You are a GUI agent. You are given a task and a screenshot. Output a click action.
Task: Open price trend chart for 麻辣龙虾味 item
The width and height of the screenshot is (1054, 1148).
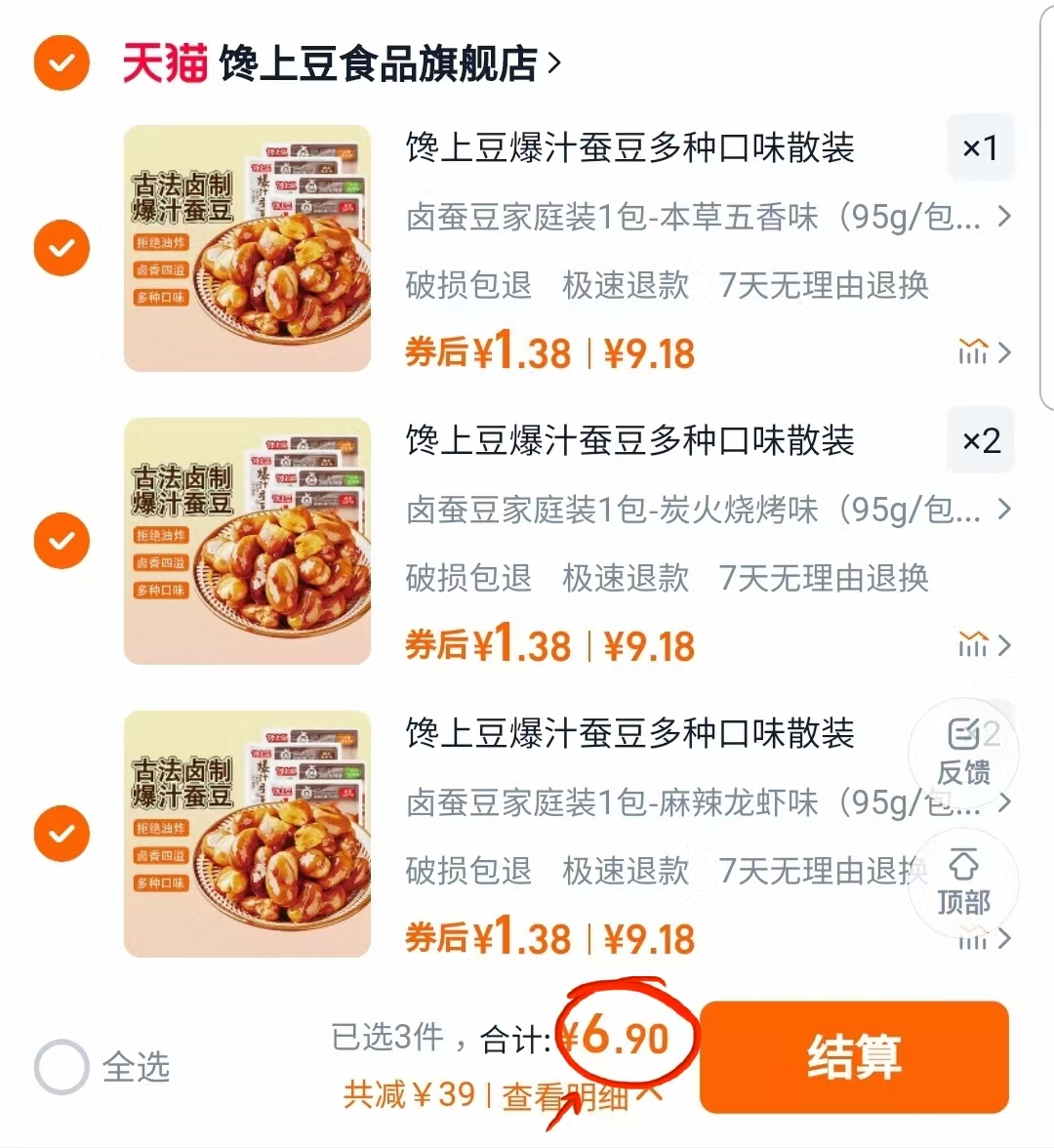(976, 938)
